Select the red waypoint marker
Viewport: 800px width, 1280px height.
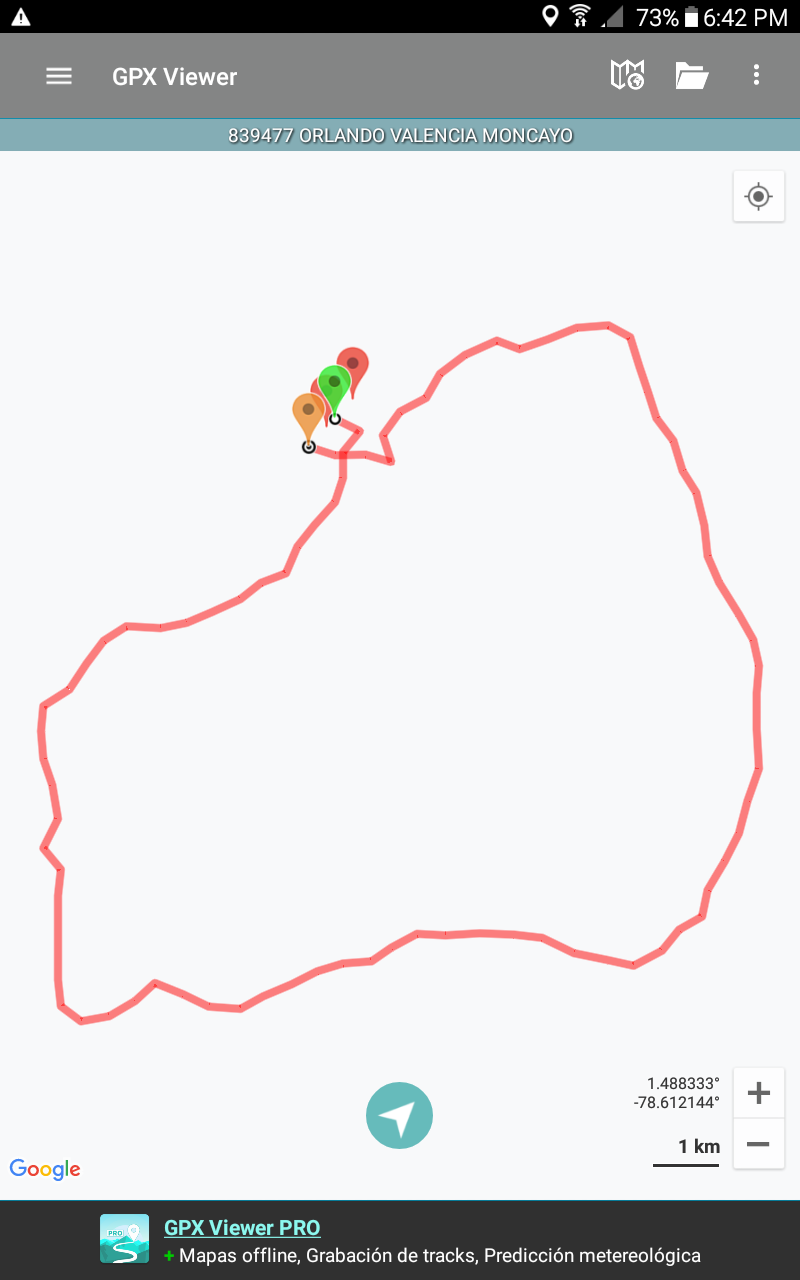pos(354,364)
